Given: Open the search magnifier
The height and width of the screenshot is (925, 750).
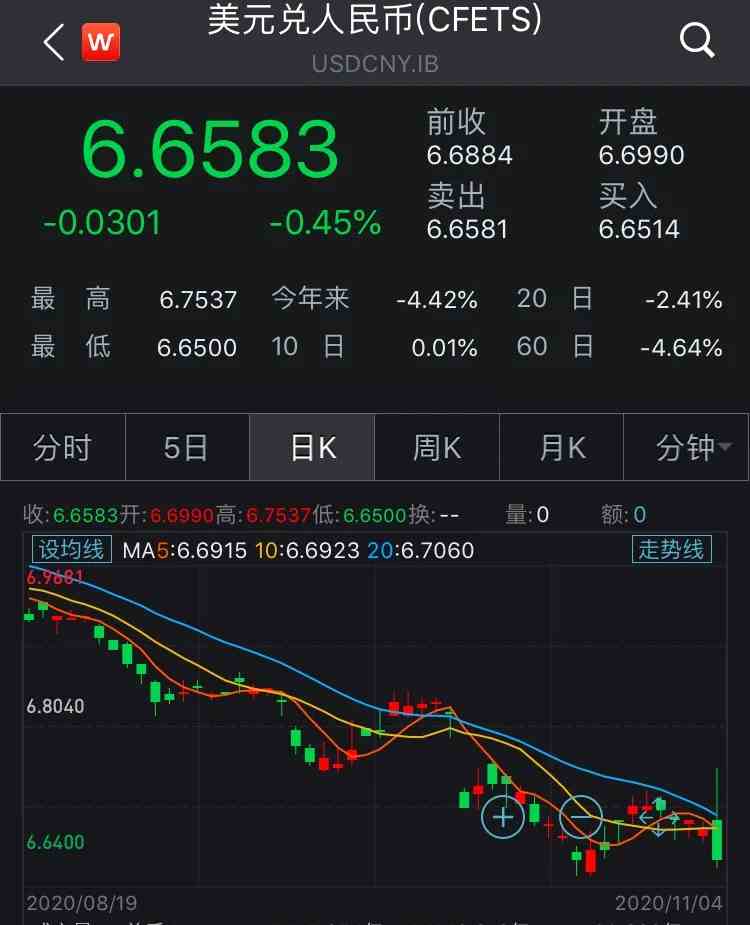Looking at the screenshot, I should pyautogui.click(x=697, y=41).
